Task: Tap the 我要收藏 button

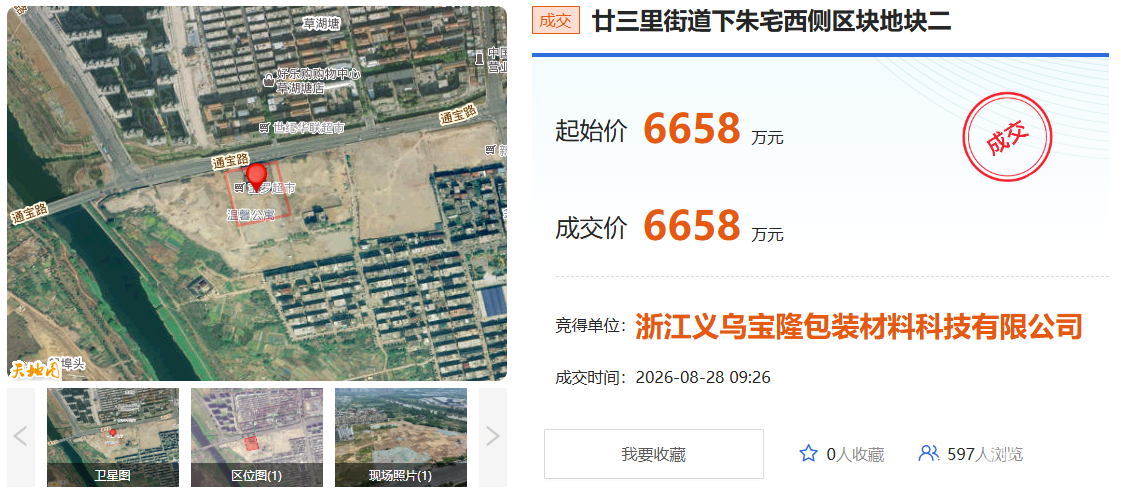Action: (653, 454)
